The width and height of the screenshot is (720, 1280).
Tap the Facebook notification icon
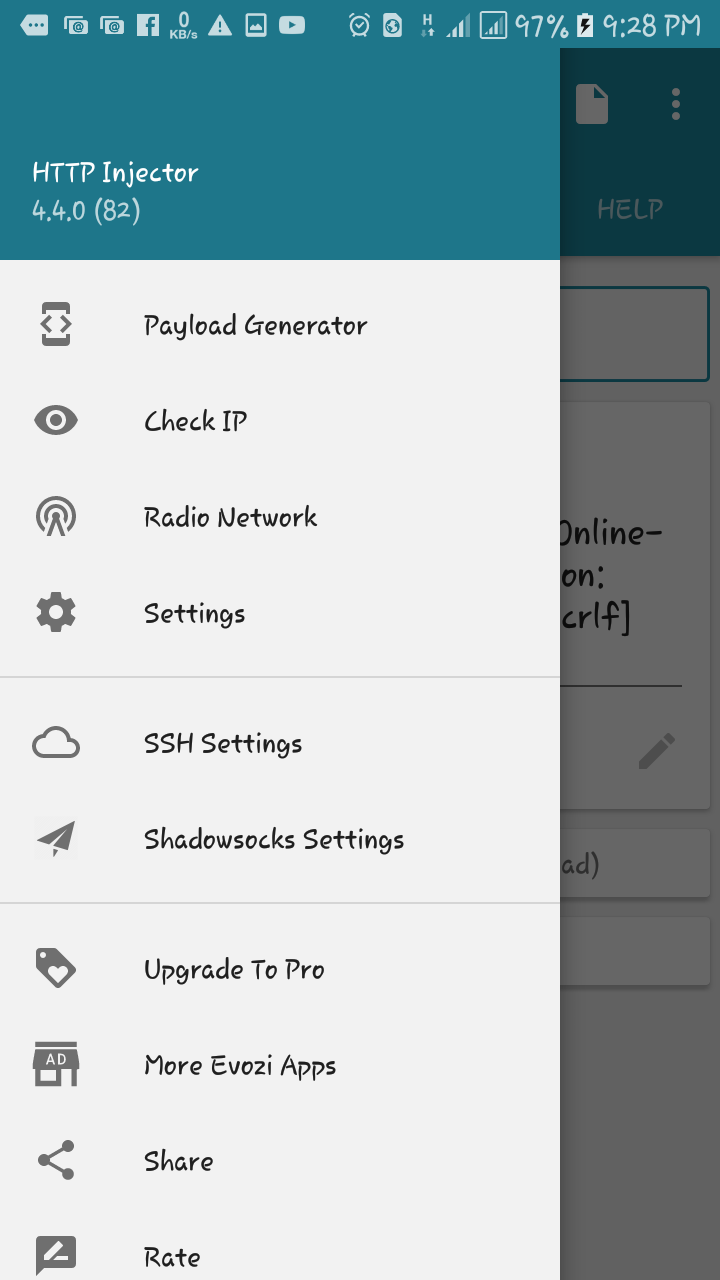(x=145, y=24)
